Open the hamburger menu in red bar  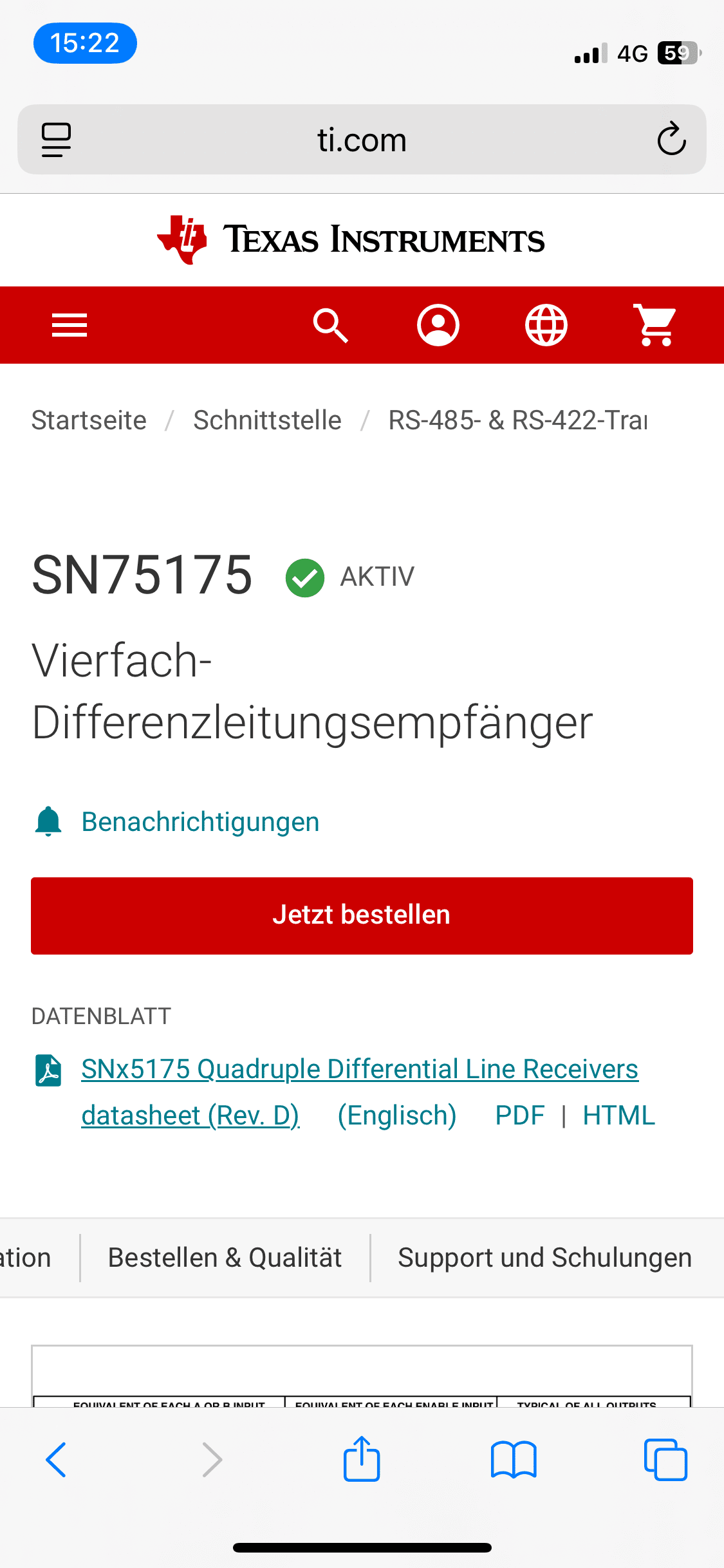[x=70, y=325]
